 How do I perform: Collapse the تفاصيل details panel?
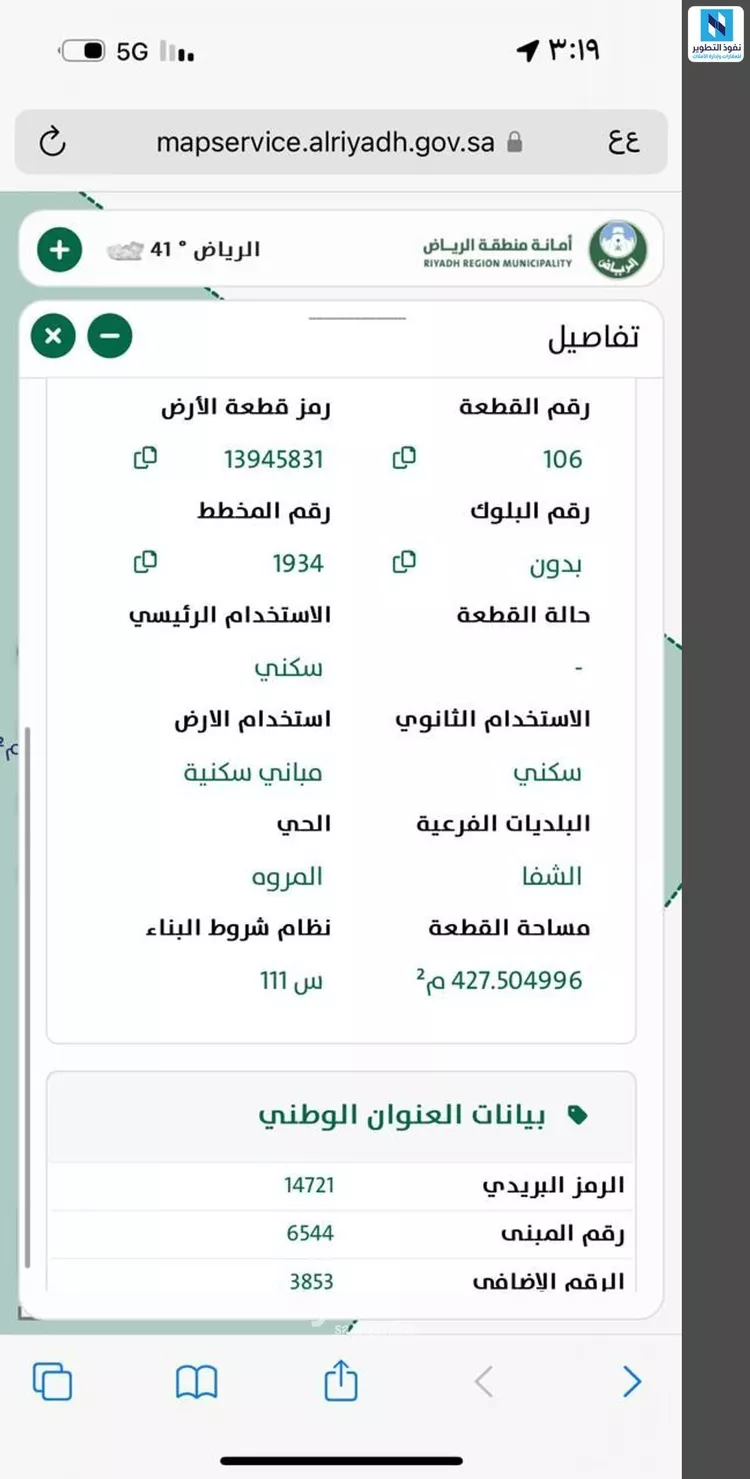(x=110, y=336)
